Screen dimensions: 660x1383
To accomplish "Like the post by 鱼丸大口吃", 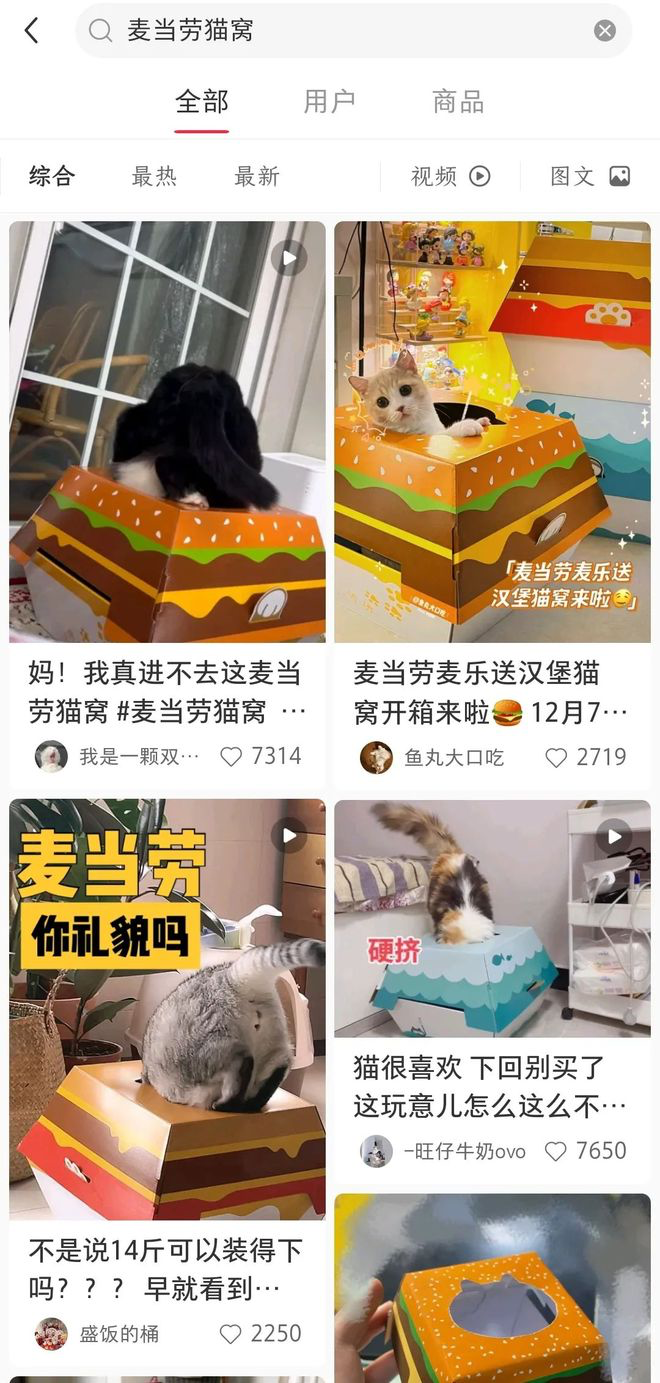I will 556,758.
